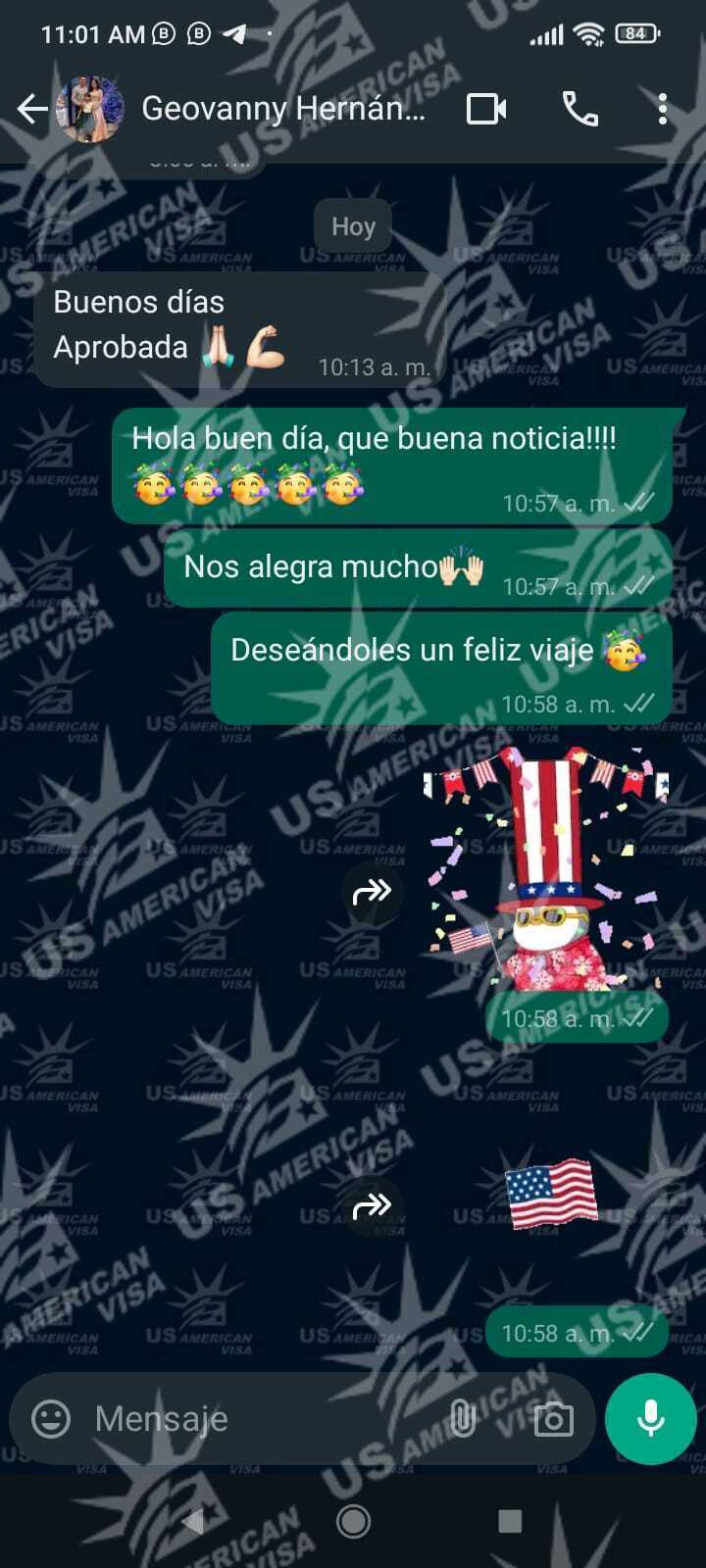Image resolution: width=706 pixels, height=1568 pixels.
Task: Start a voice call with Geovanny
Action: pyautogui.click(x=580, y=109)
